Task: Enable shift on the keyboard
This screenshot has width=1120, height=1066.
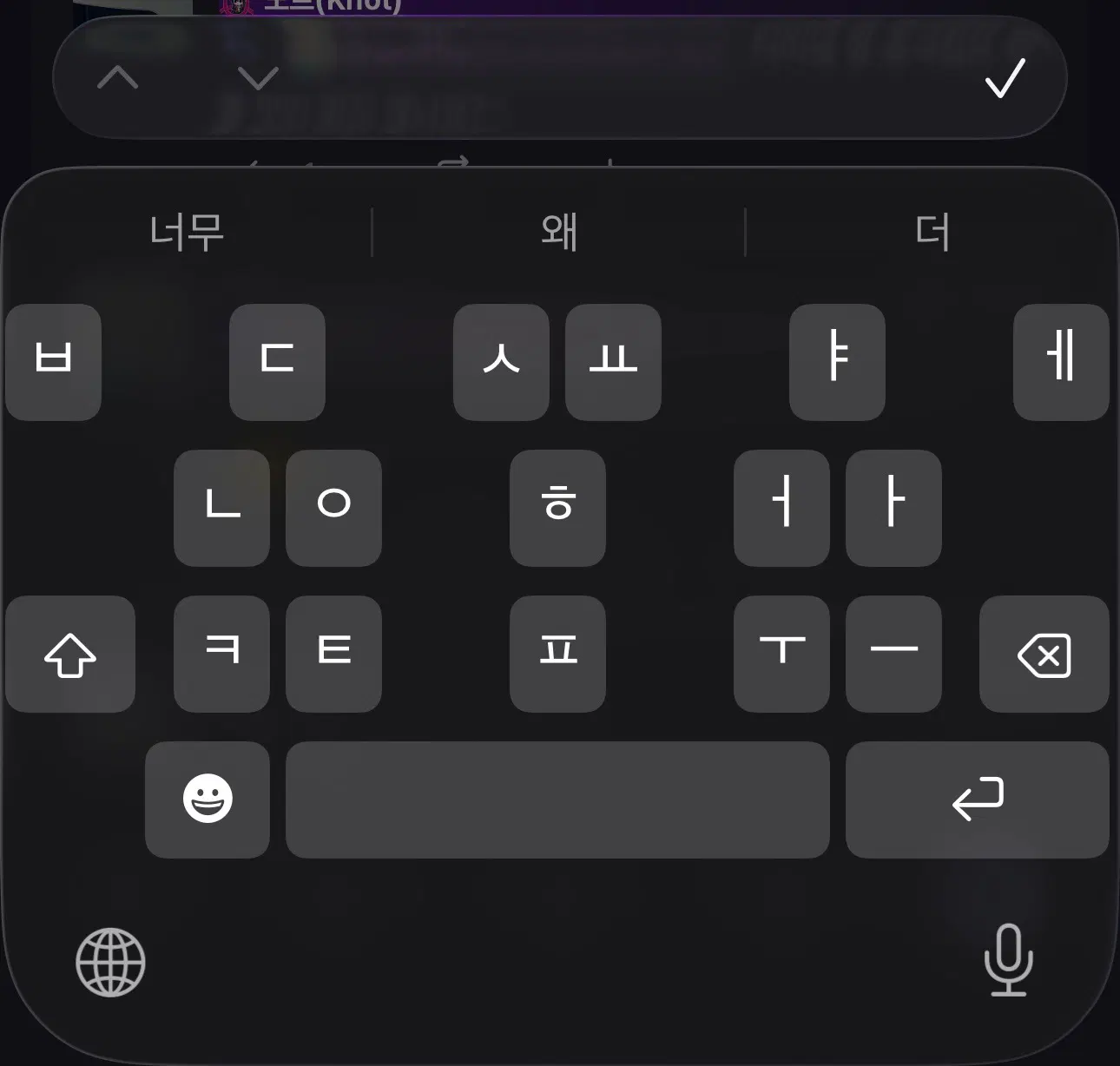Action: pyautogui.click(x=70, y=654)
